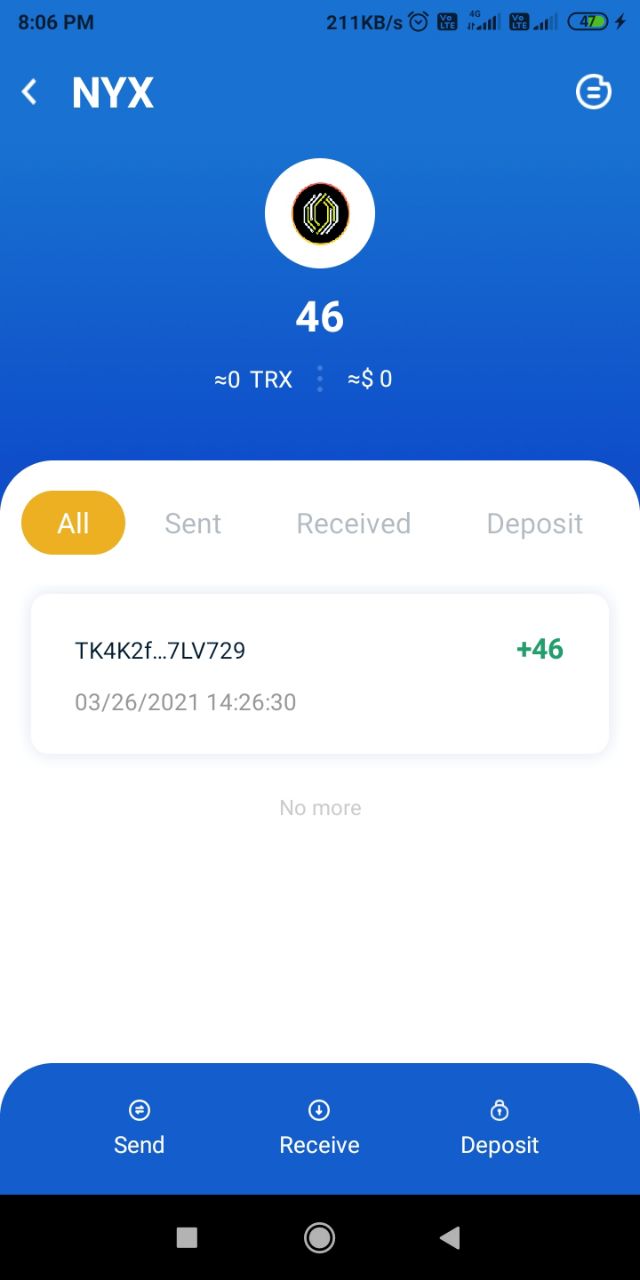The image size is (640, 1280).
Task: Switch to the Sent tab
Action: 193,523
